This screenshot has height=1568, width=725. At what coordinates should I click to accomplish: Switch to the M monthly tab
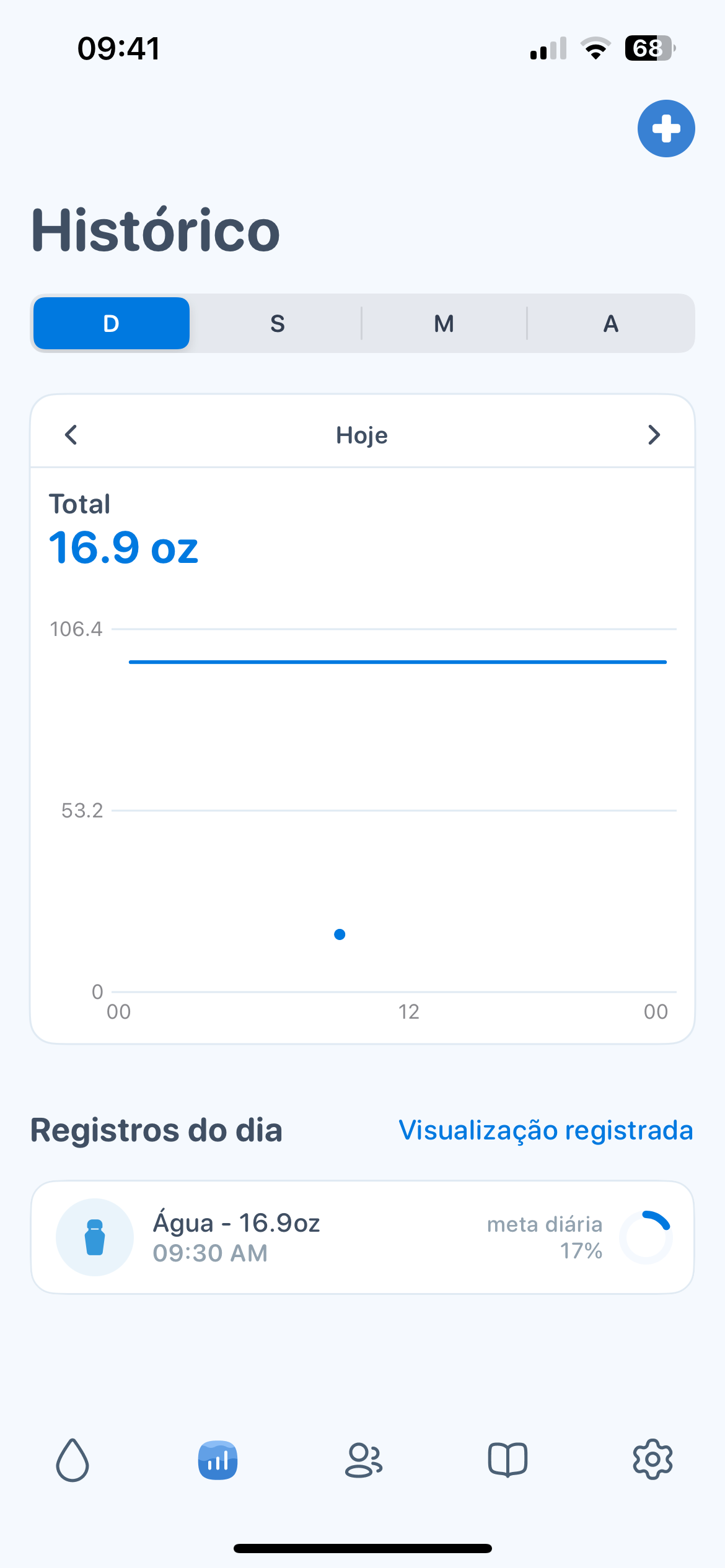pos(444,323)
